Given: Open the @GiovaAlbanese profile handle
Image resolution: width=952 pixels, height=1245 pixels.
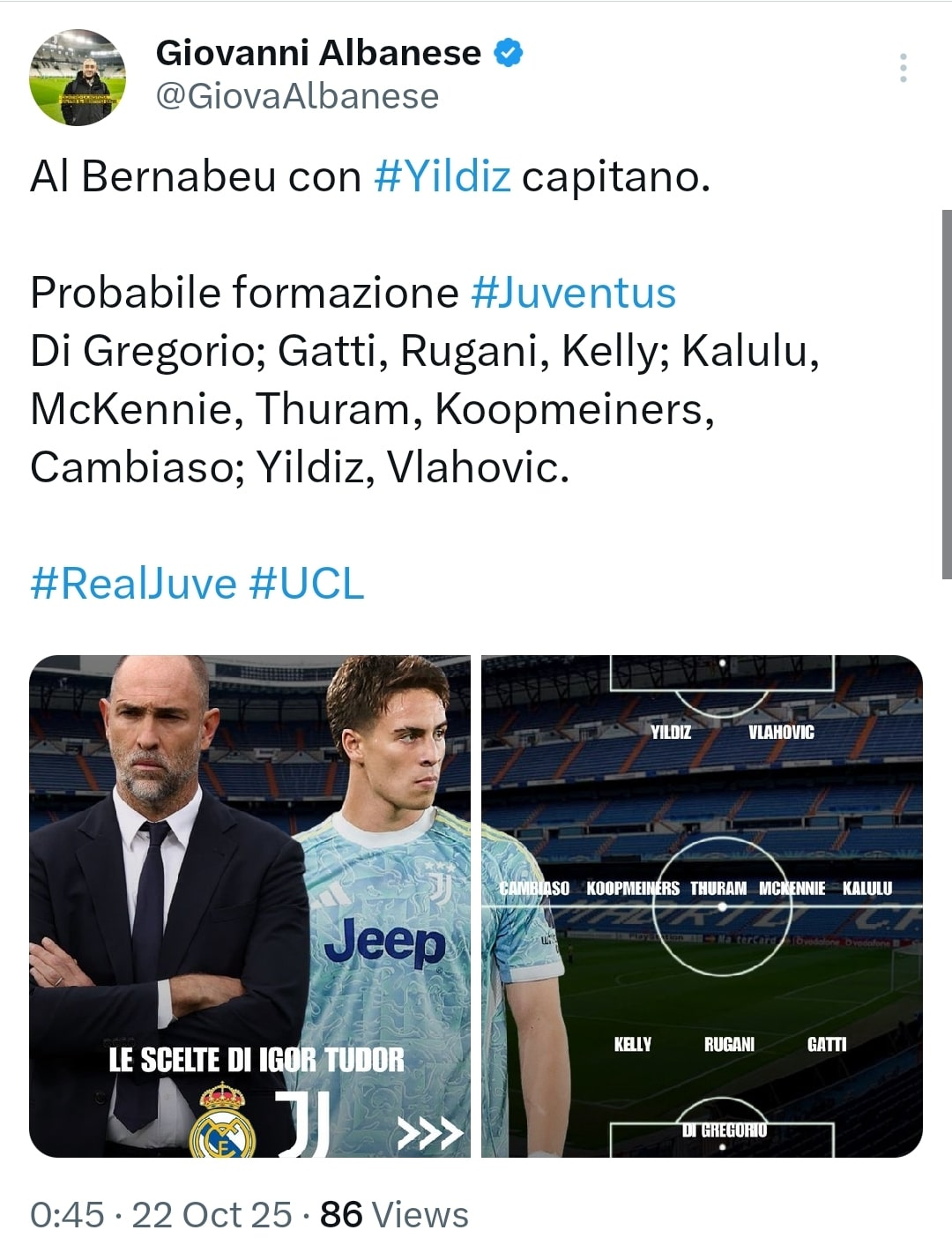Looking at the screenshot, I should pos(297,96).
